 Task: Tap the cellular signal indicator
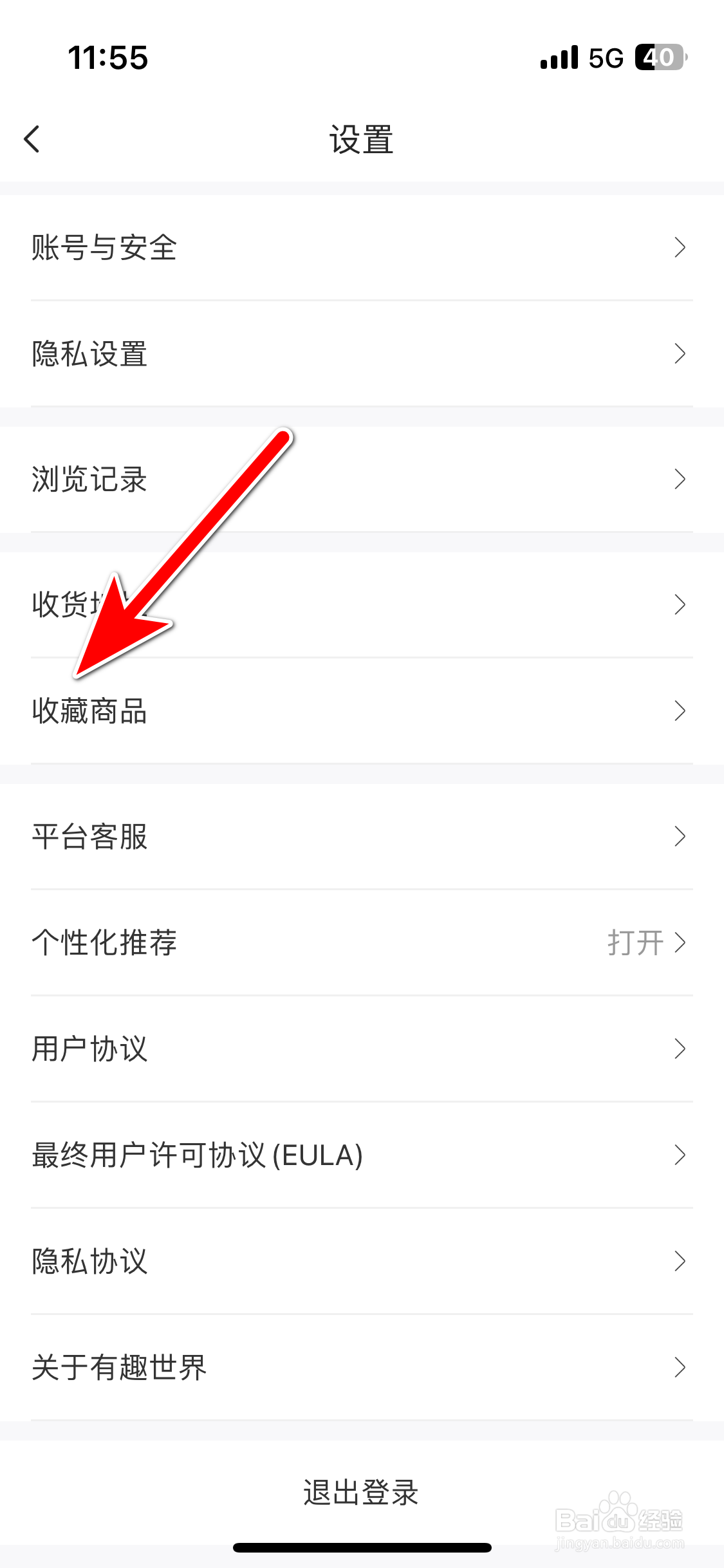coord(559,57)
